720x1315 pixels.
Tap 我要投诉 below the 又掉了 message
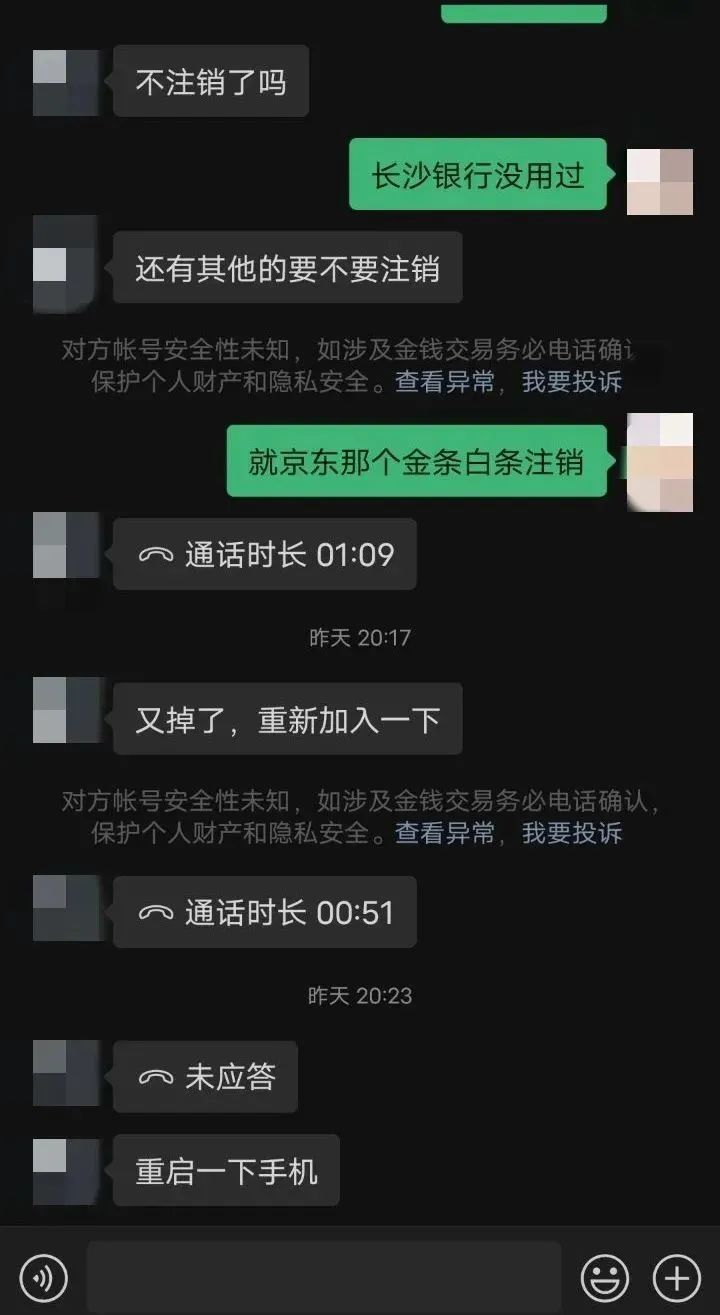(x=572, y=833)
